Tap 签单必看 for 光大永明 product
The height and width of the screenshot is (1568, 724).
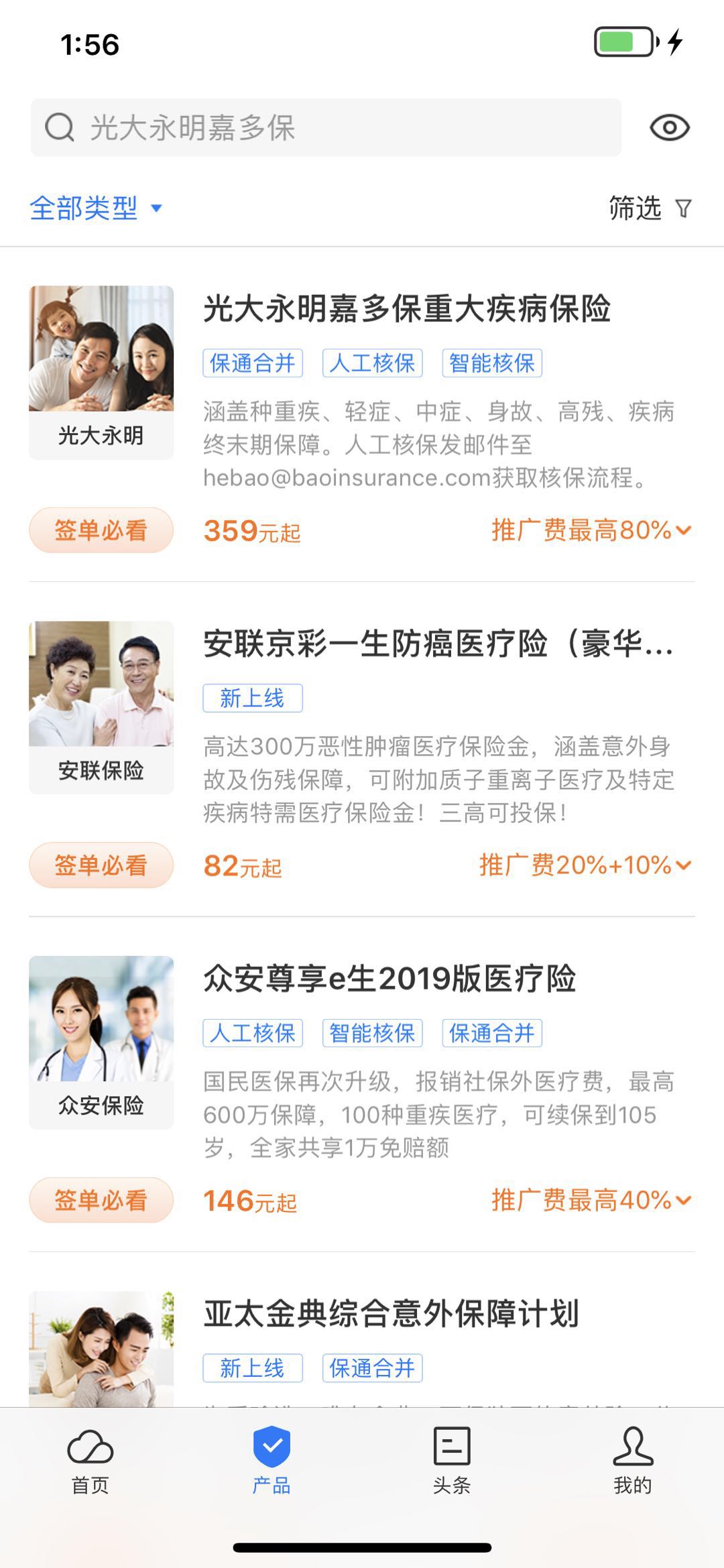[x=101, y=530]
